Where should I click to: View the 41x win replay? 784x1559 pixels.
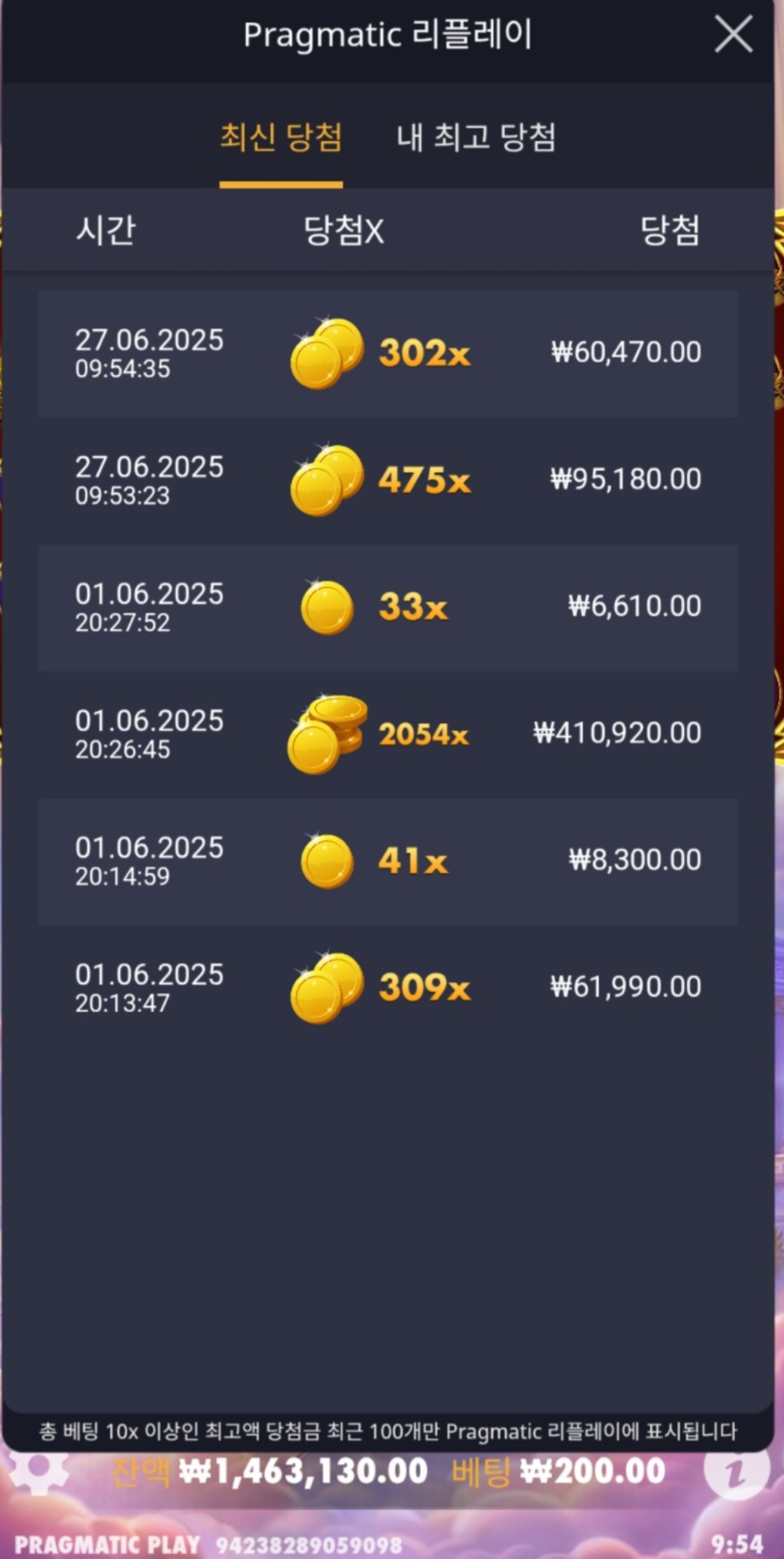click(387, 861)
